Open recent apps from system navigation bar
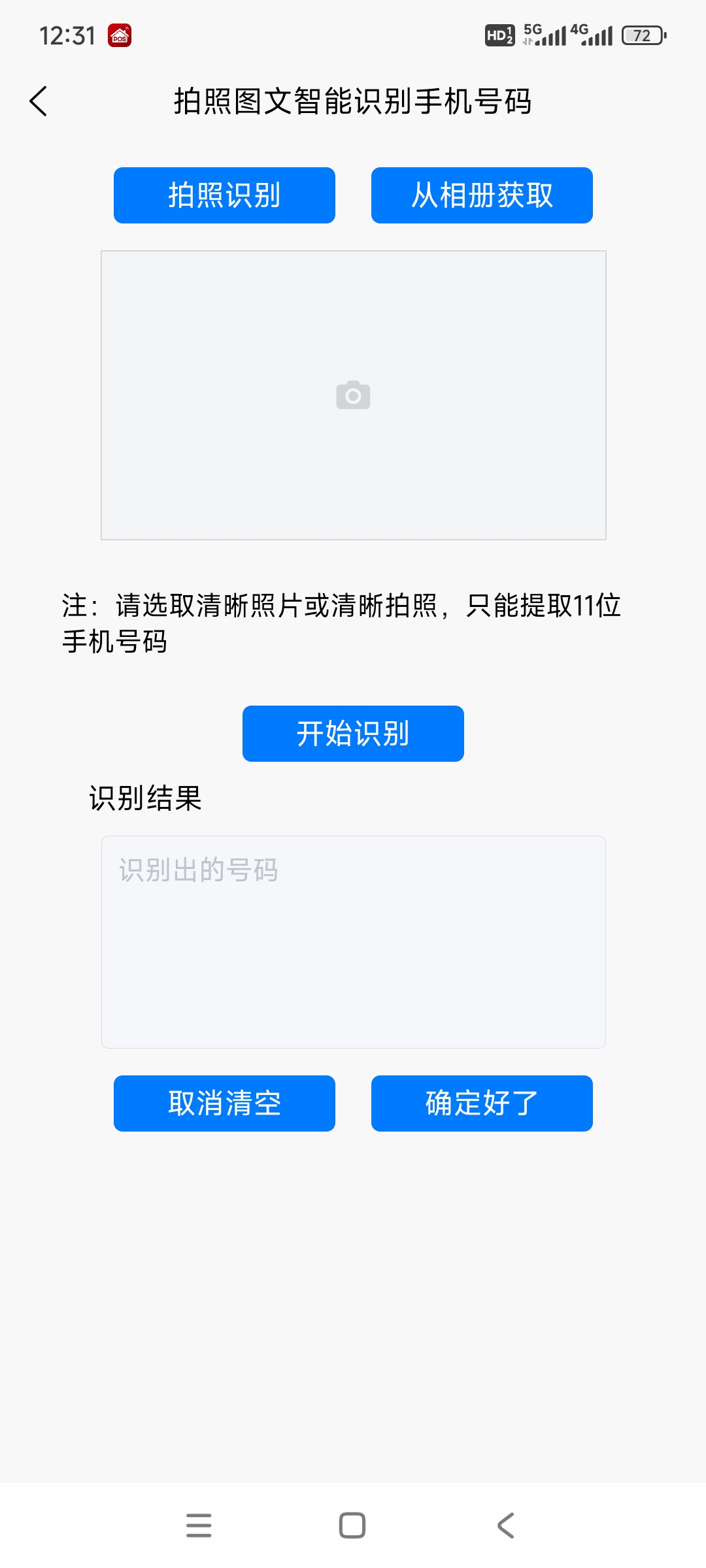The image size is (706, 1568). point(199,1526)
